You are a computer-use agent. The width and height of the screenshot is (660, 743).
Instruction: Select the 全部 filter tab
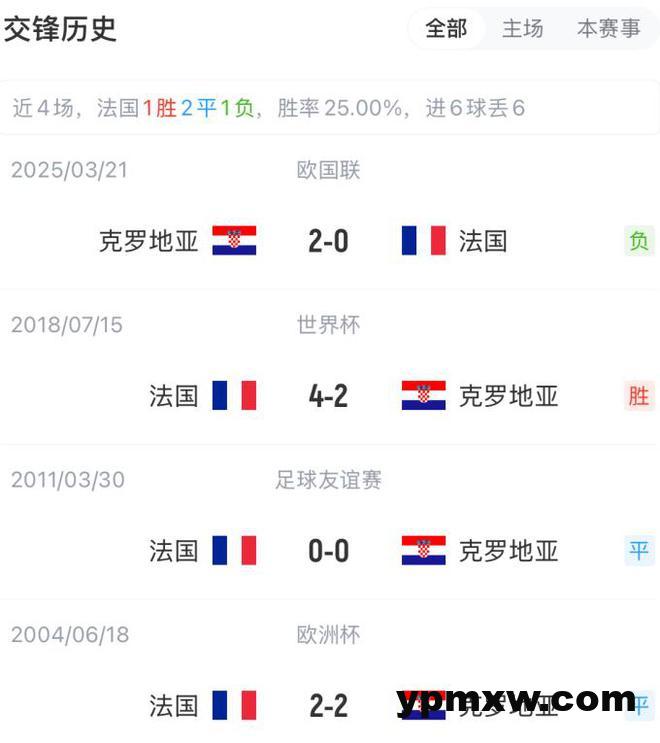446,29
